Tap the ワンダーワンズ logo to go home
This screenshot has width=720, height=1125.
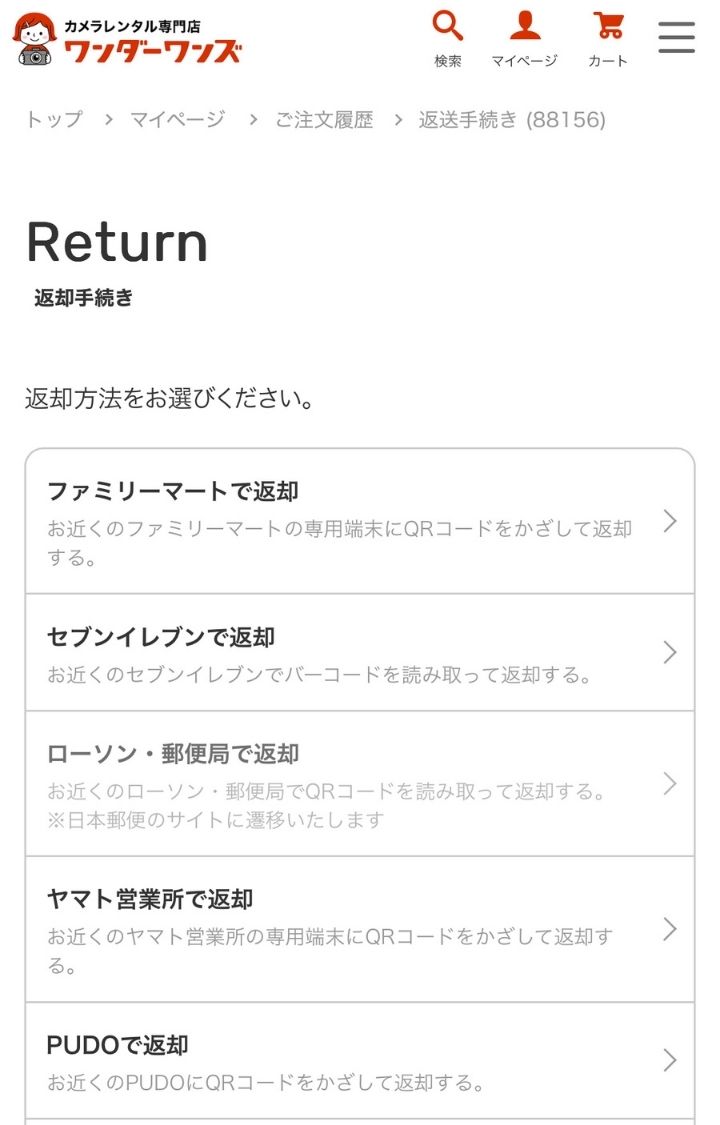click(x=127, y=39)
